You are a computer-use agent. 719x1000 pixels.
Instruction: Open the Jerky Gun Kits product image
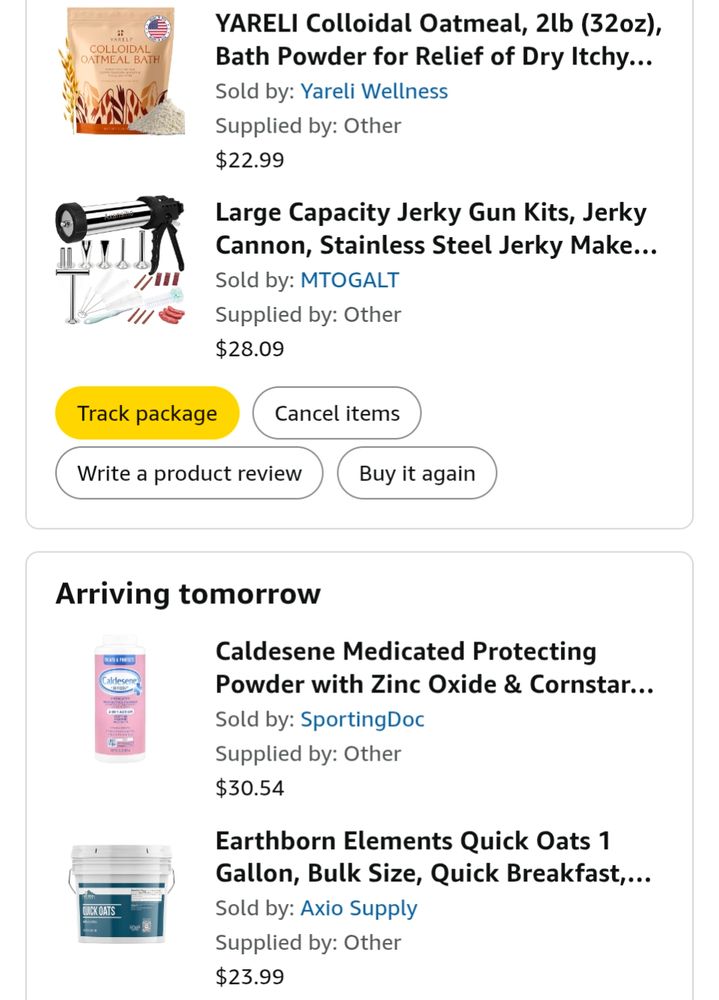121,260
